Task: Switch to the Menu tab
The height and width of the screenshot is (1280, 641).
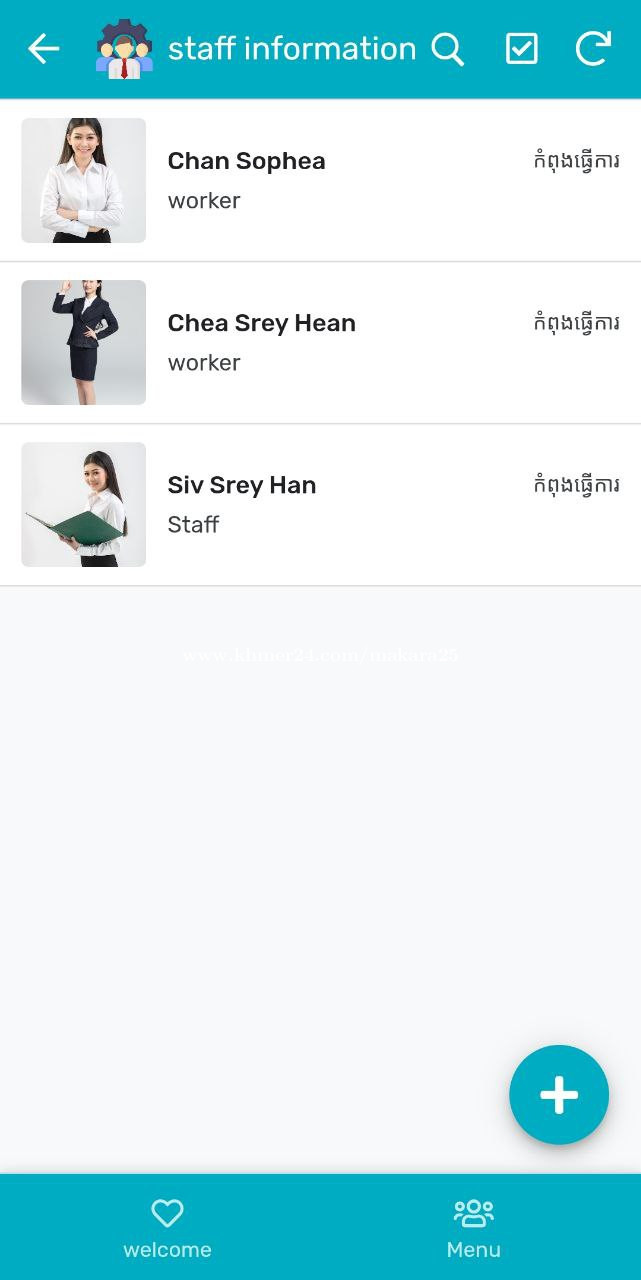Action: tap(474, 1229)
